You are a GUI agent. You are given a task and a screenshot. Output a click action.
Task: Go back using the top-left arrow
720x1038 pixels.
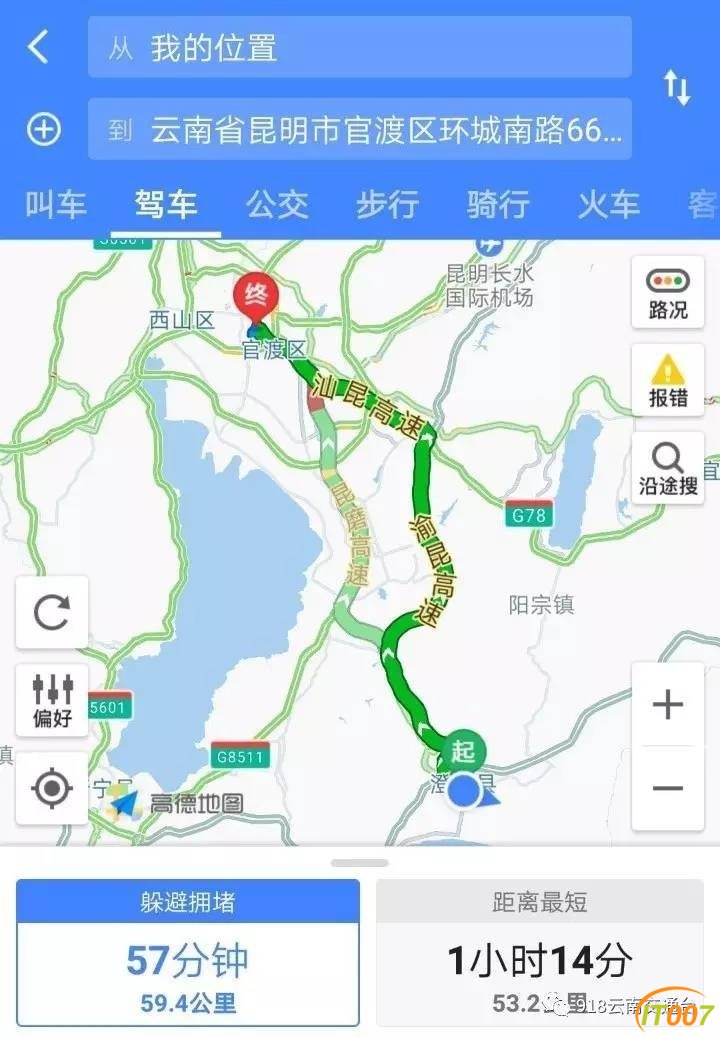coord(38,47)
